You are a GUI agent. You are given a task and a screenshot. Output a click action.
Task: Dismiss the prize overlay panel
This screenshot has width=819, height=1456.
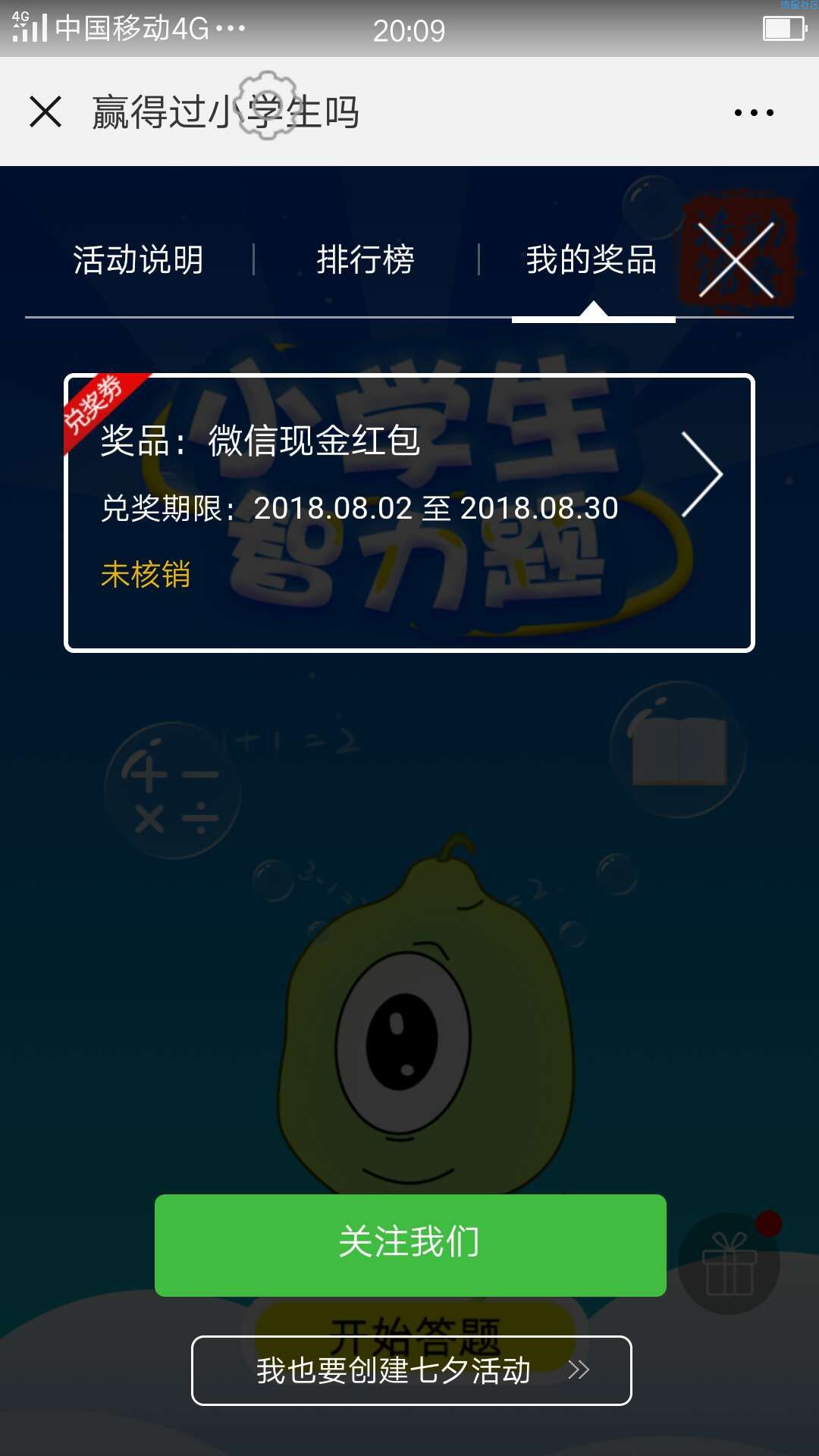click(736, 260)
